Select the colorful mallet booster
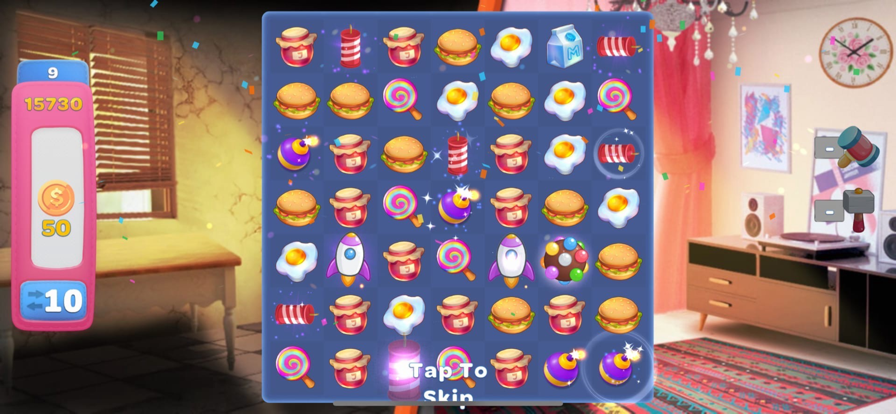The height and width of the screenshot is (414, 896). pyautogui.click(x=857, y=147)
